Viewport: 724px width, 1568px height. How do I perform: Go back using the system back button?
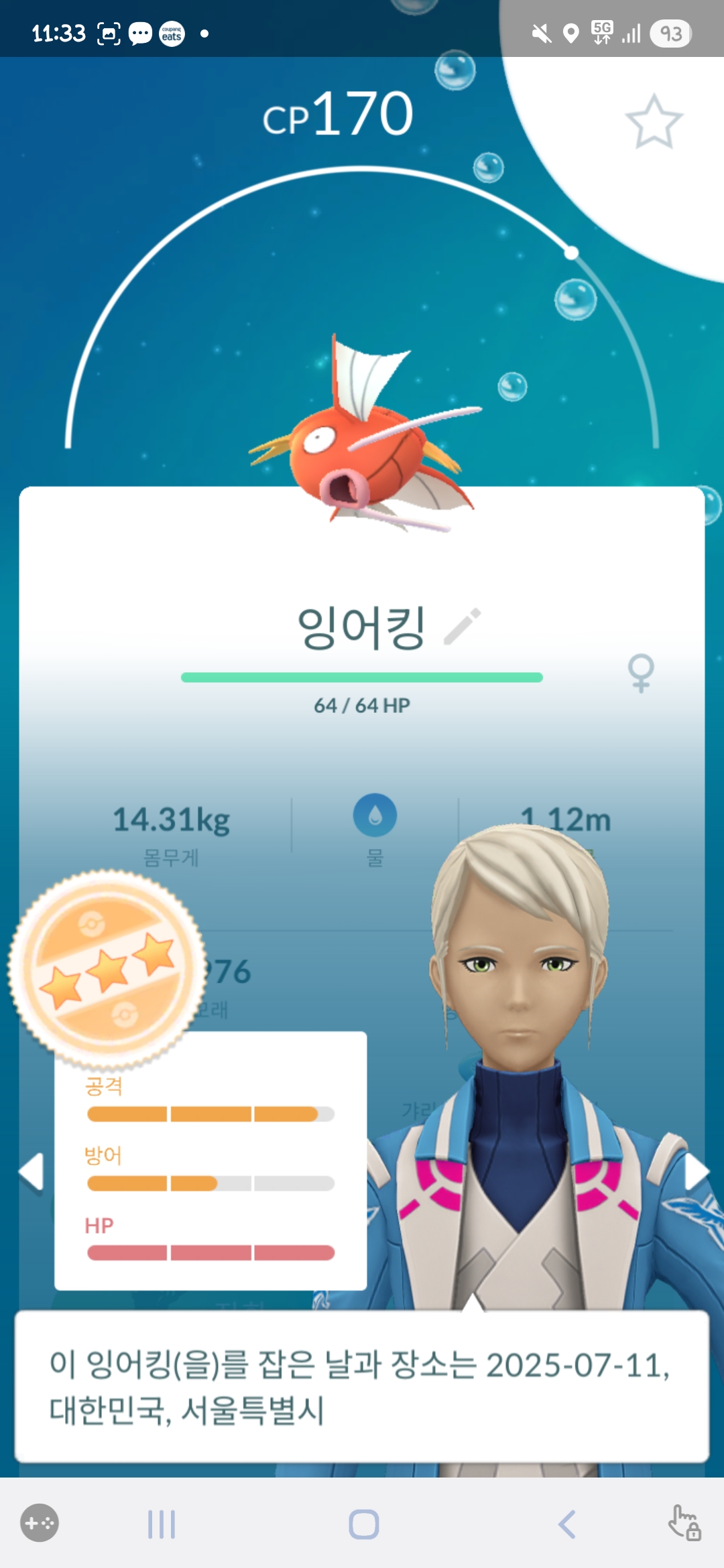pyautogui.click(x=567, y=1524)
